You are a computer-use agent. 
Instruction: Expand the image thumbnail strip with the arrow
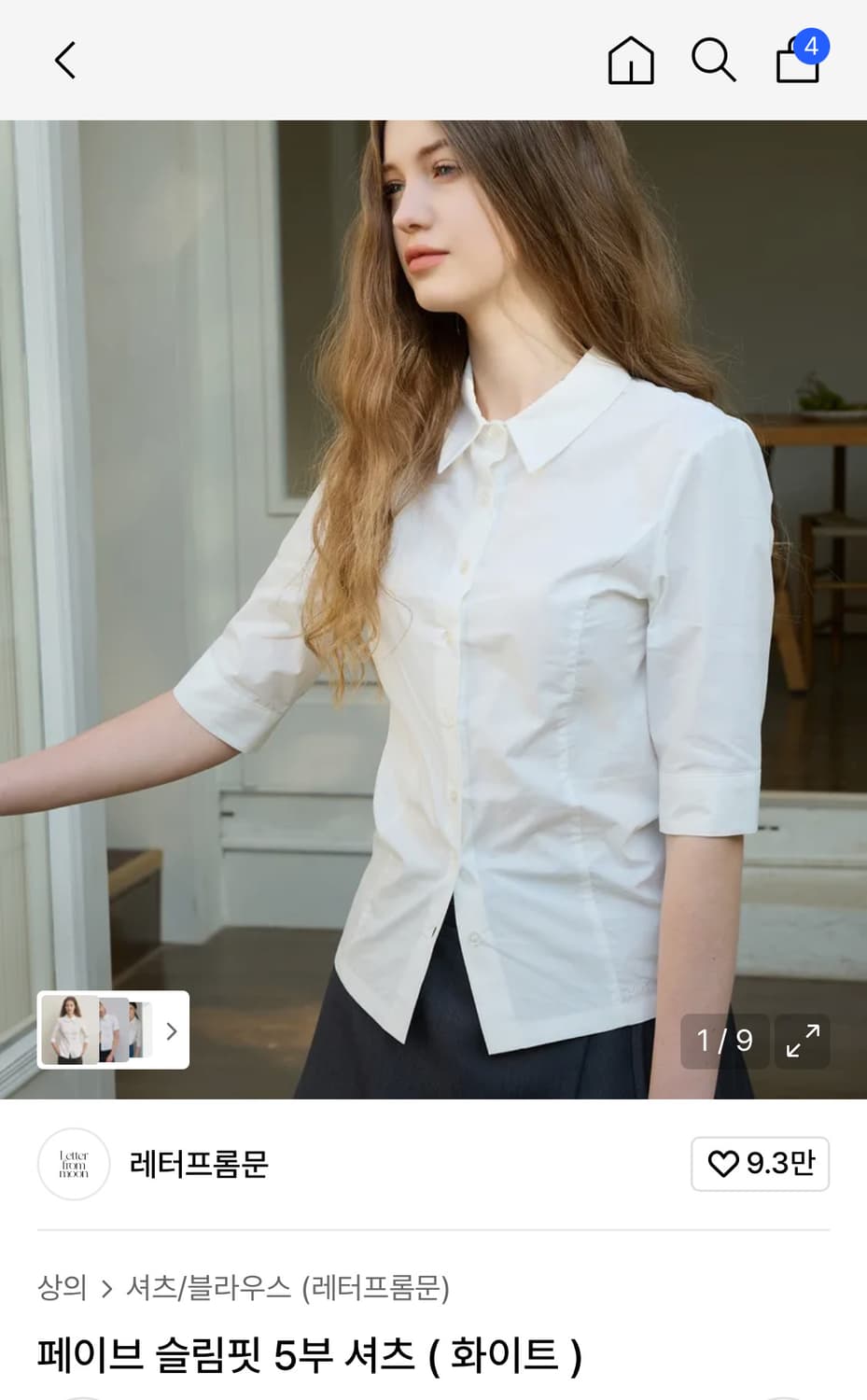click(x=171, y=1031)
